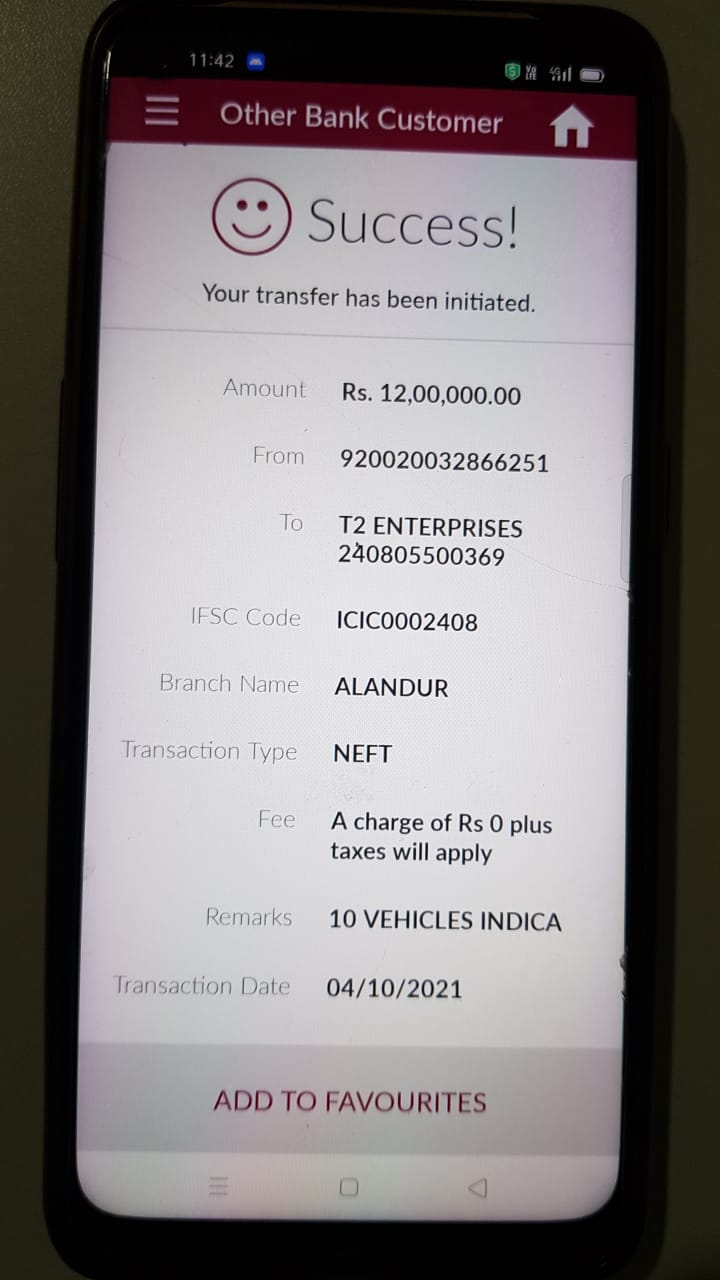Screen dimensions: 720x1280
Task: Open system recent apps button
Action: [218, 1187]
